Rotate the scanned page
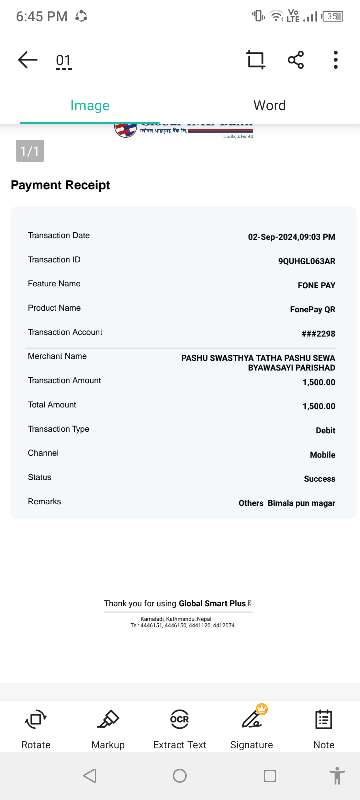Screen dimensions: 360x800 coord(36,730)
